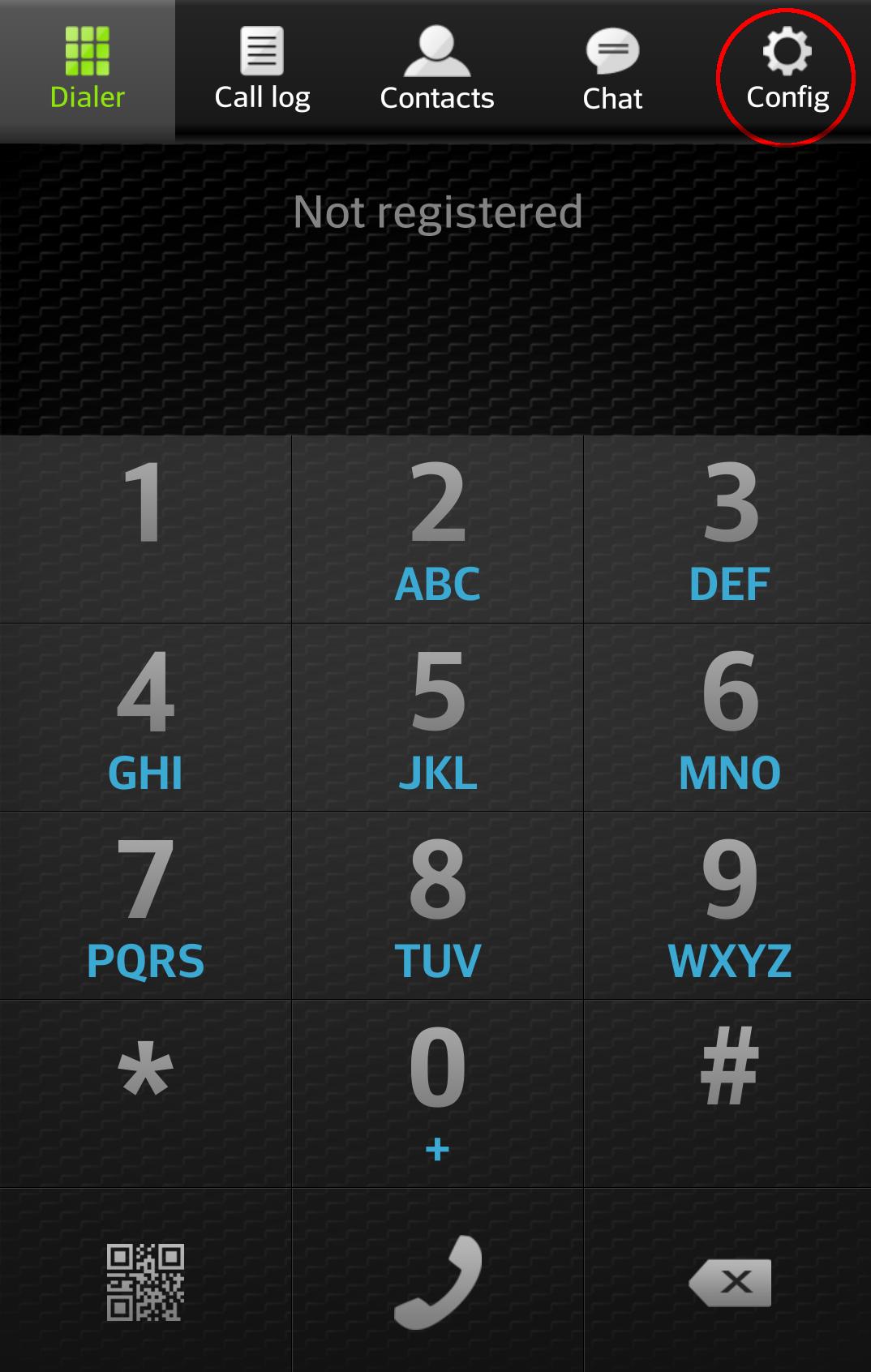Open the Contacts tab
Image resolution: width=871 pixels, height=1372 pixels.
437,71
